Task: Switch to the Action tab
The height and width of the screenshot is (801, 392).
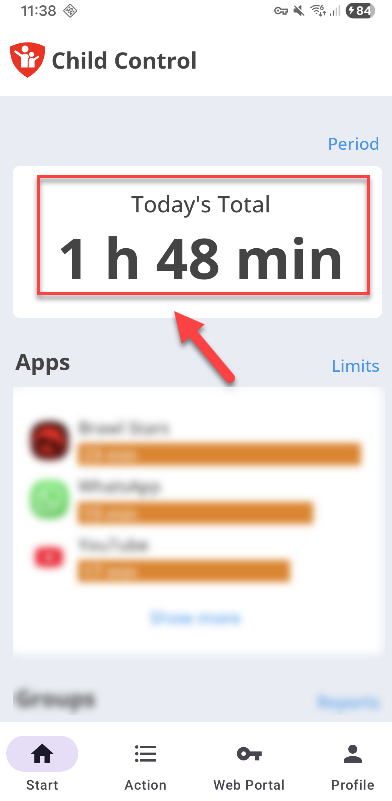Action: [145, 764]
